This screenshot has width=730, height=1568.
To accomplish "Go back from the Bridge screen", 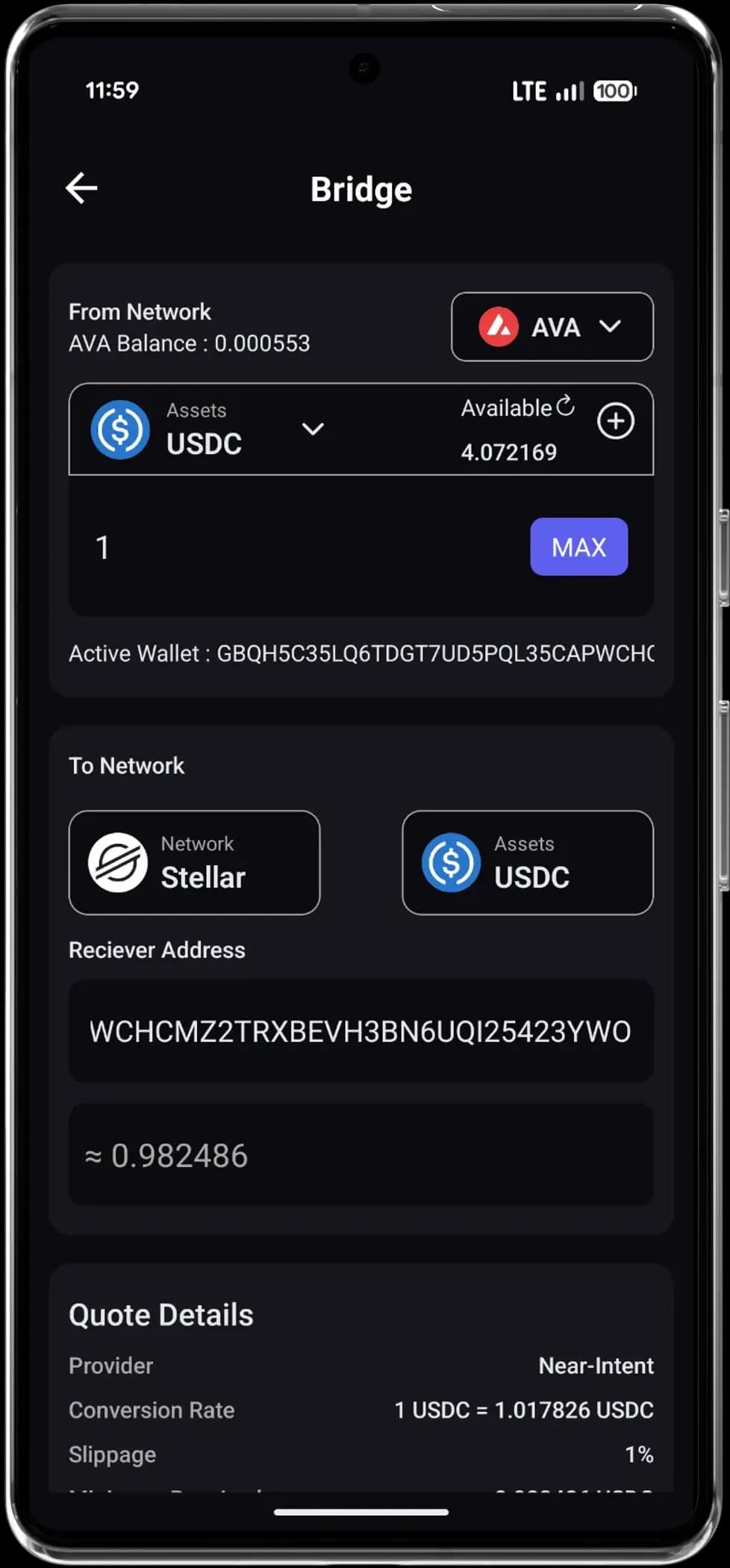I will (81, 188).
